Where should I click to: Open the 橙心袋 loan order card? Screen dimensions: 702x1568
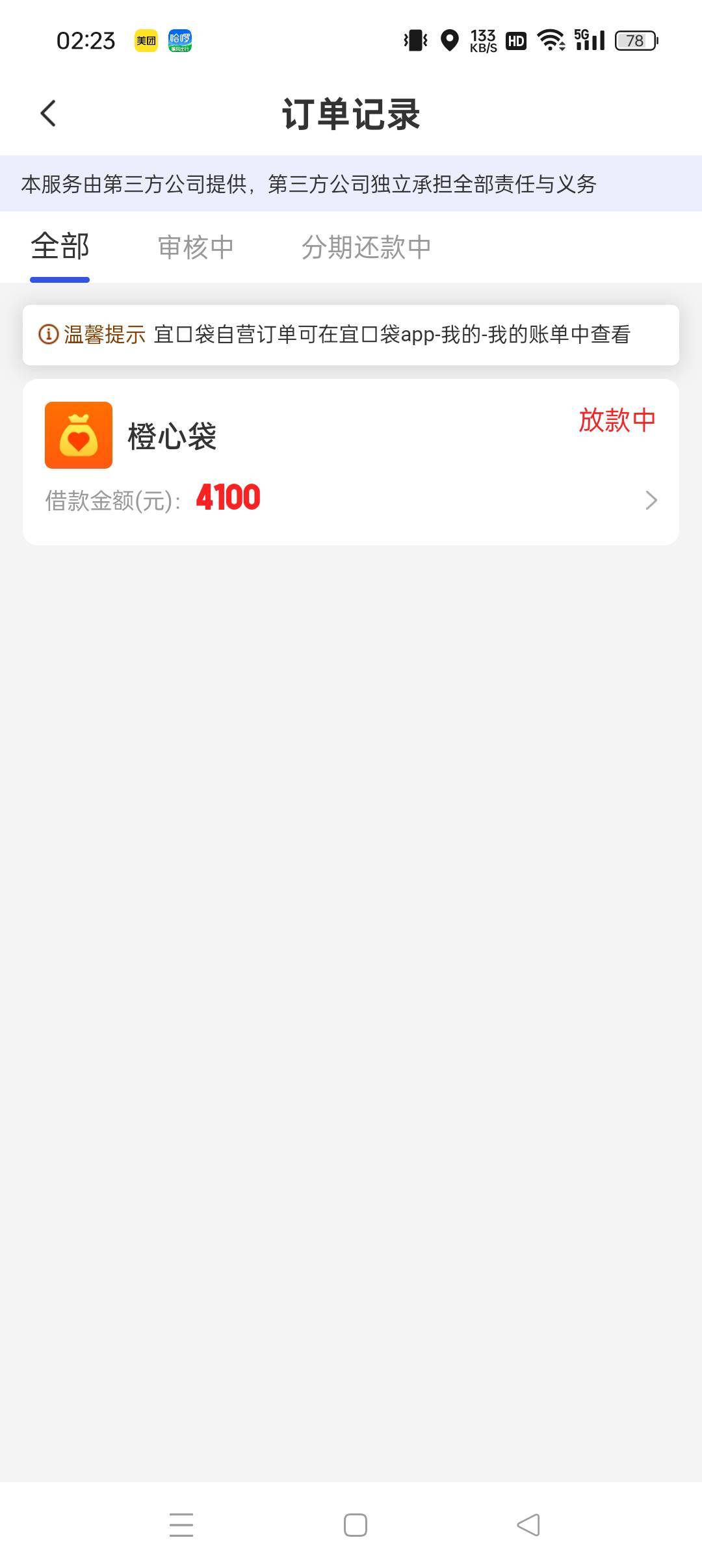pos(351,462)
